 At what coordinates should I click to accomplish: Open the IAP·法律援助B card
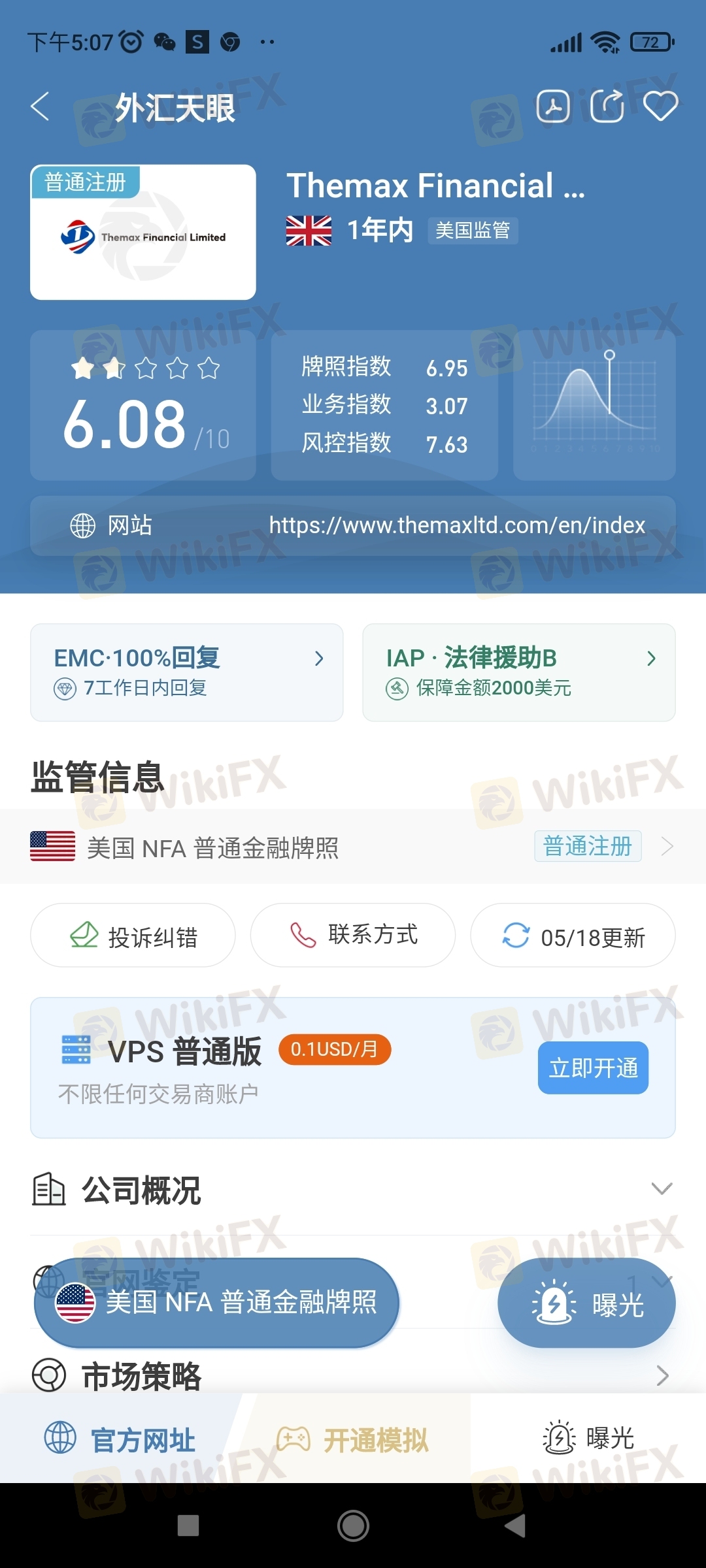519,672
